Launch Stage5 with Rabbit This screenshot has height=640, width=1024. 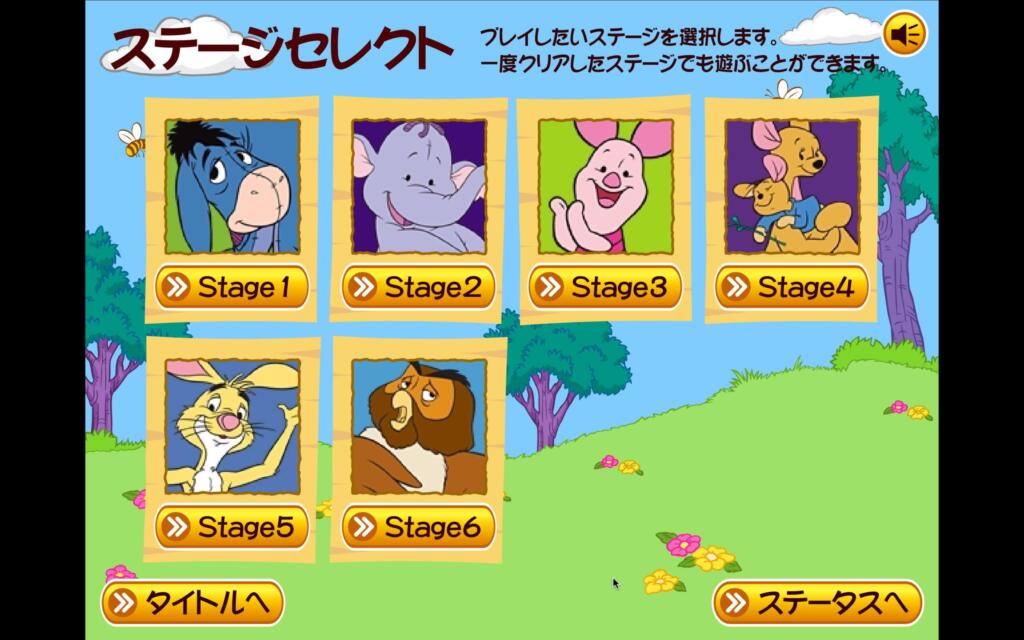click(231, 527)
